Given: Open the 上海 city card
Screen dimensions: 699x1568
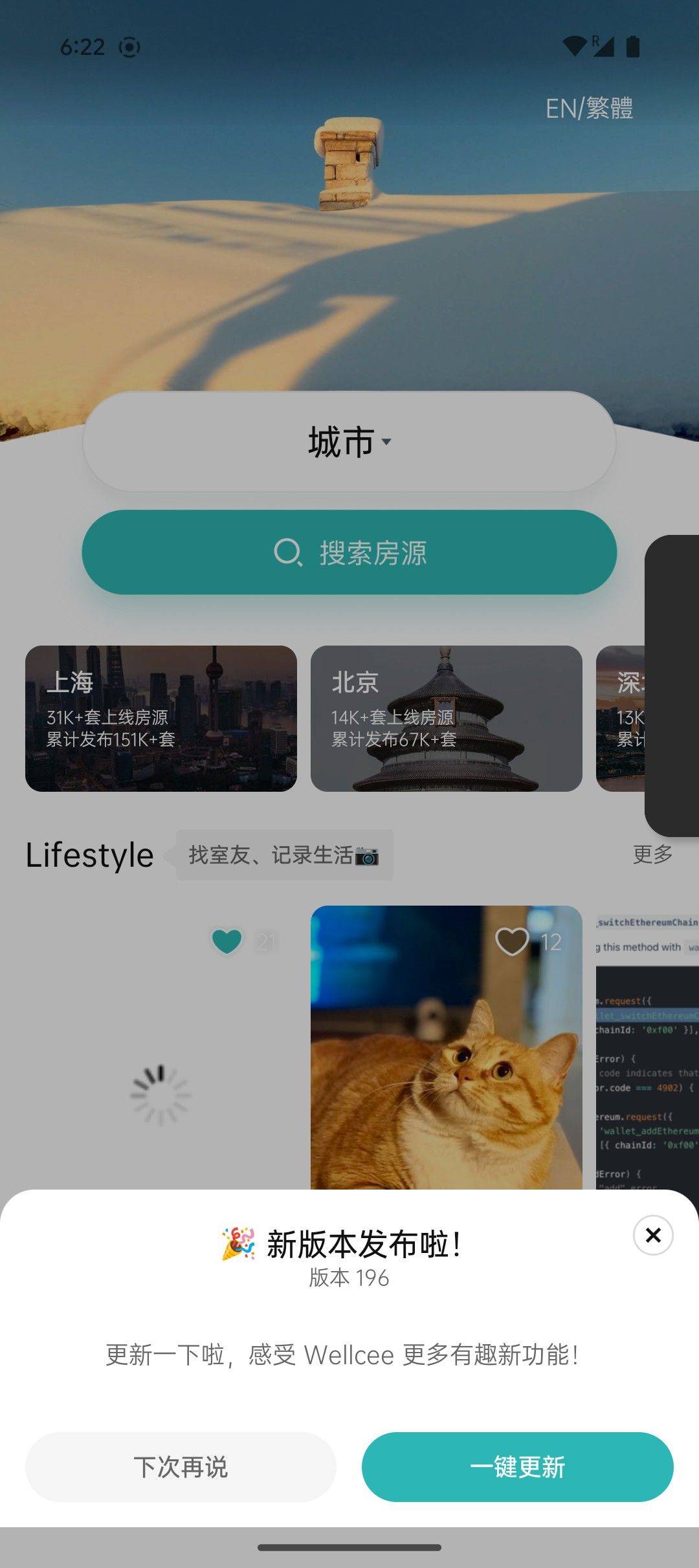Looking at the screenshot, I should coord(161,718).
